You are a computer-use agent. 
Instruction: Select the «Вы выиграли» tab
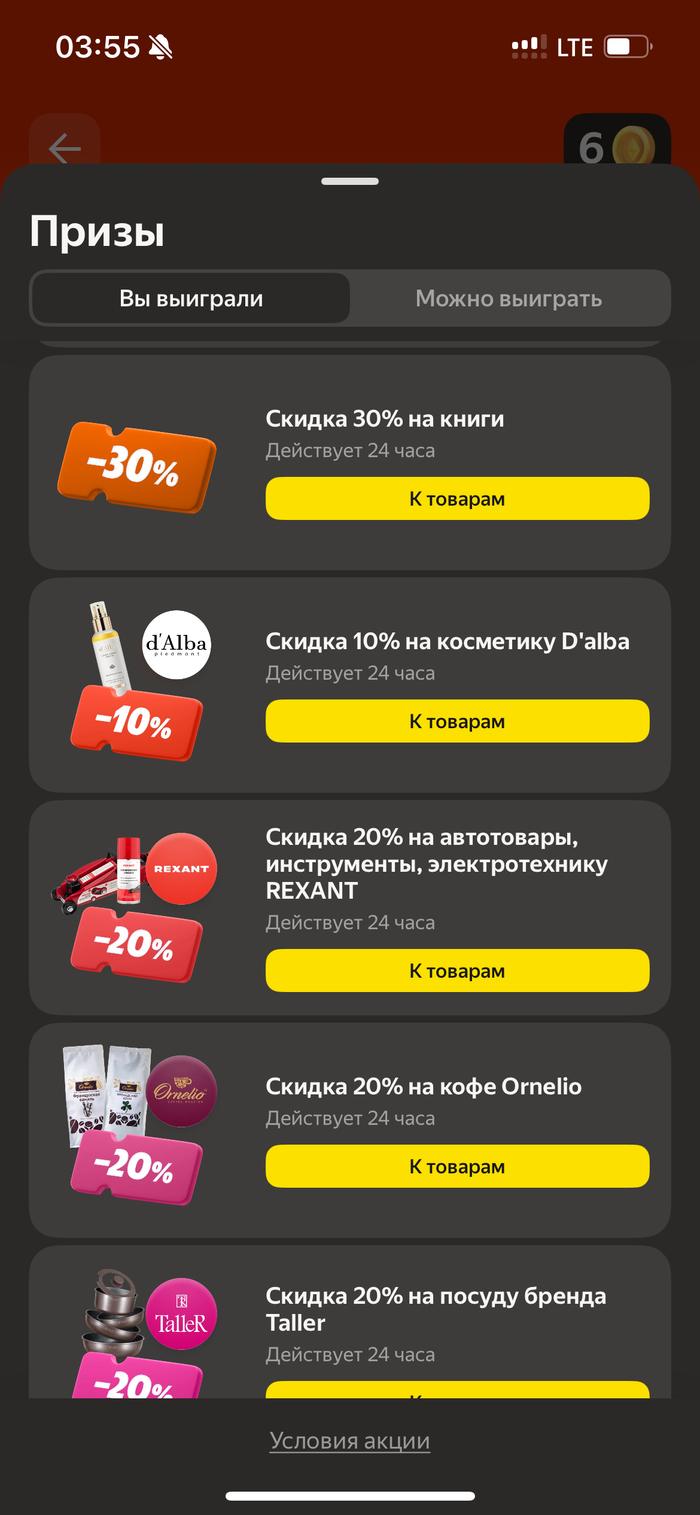coord(191,298)
